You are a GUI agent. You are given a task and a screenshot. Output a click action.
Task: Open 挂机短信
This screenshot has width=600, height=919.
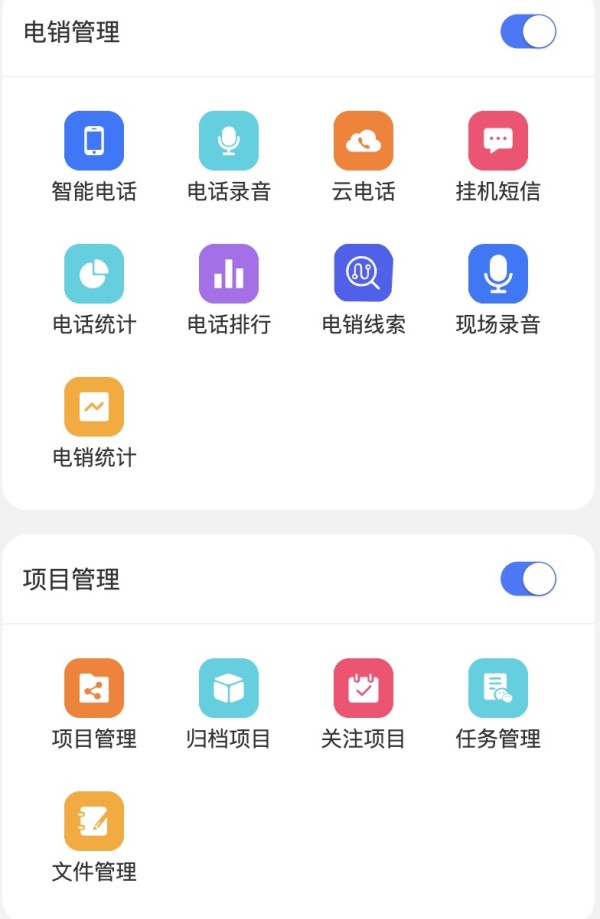pos(498,141)
